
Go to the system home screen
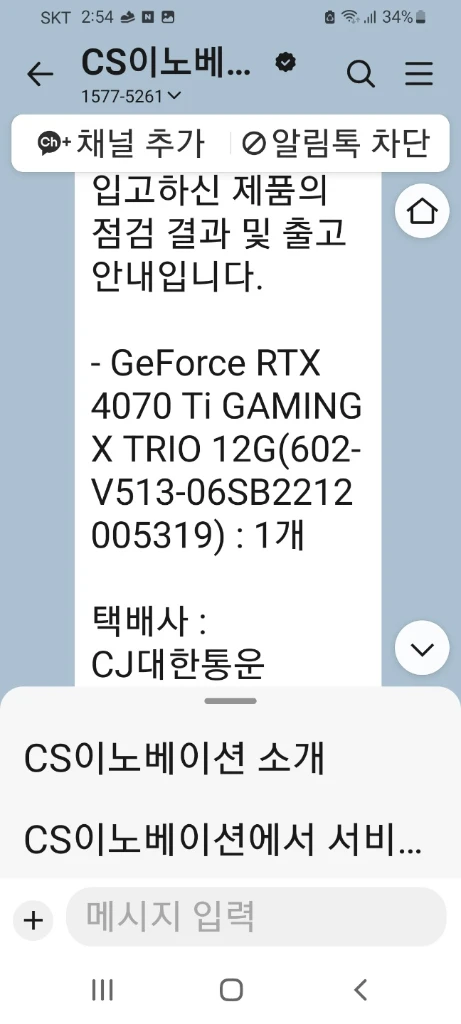pyautogui.click(x=231, y=990)
